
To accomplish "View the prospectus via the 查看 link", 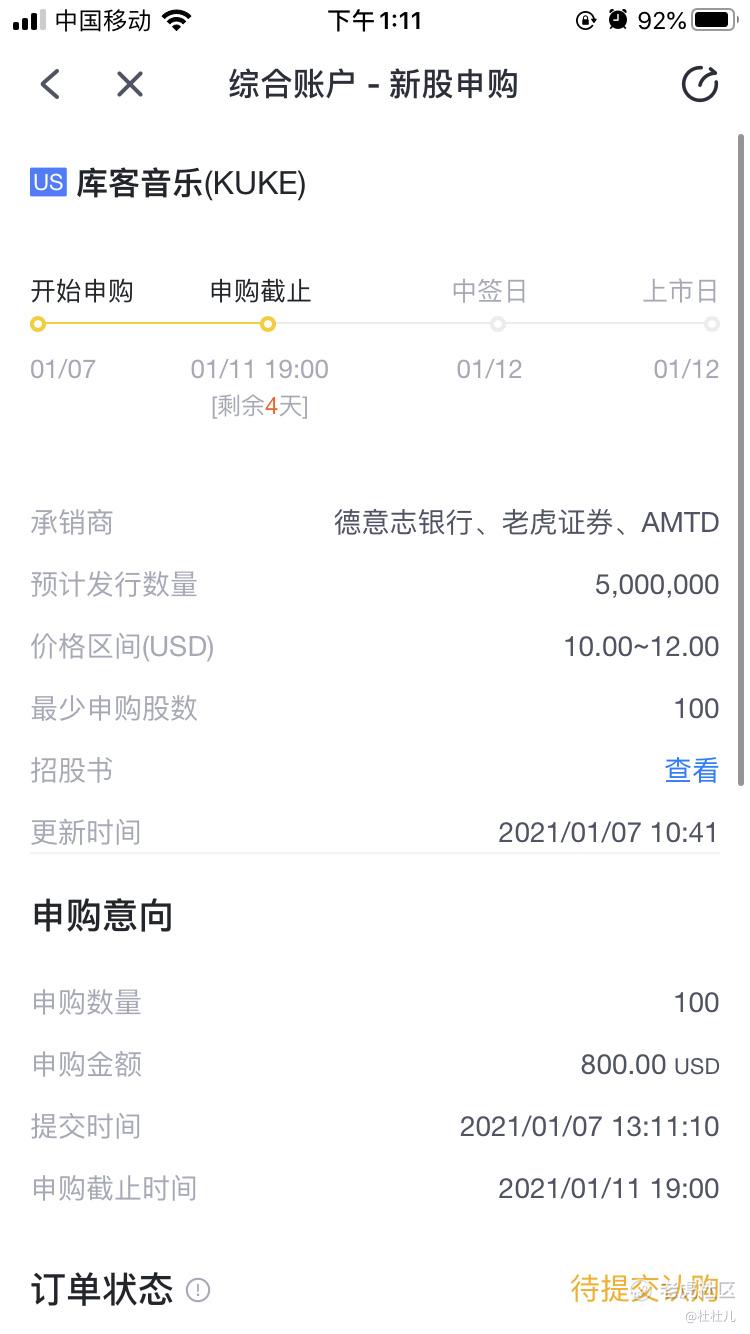I will (x=691, y=770).
